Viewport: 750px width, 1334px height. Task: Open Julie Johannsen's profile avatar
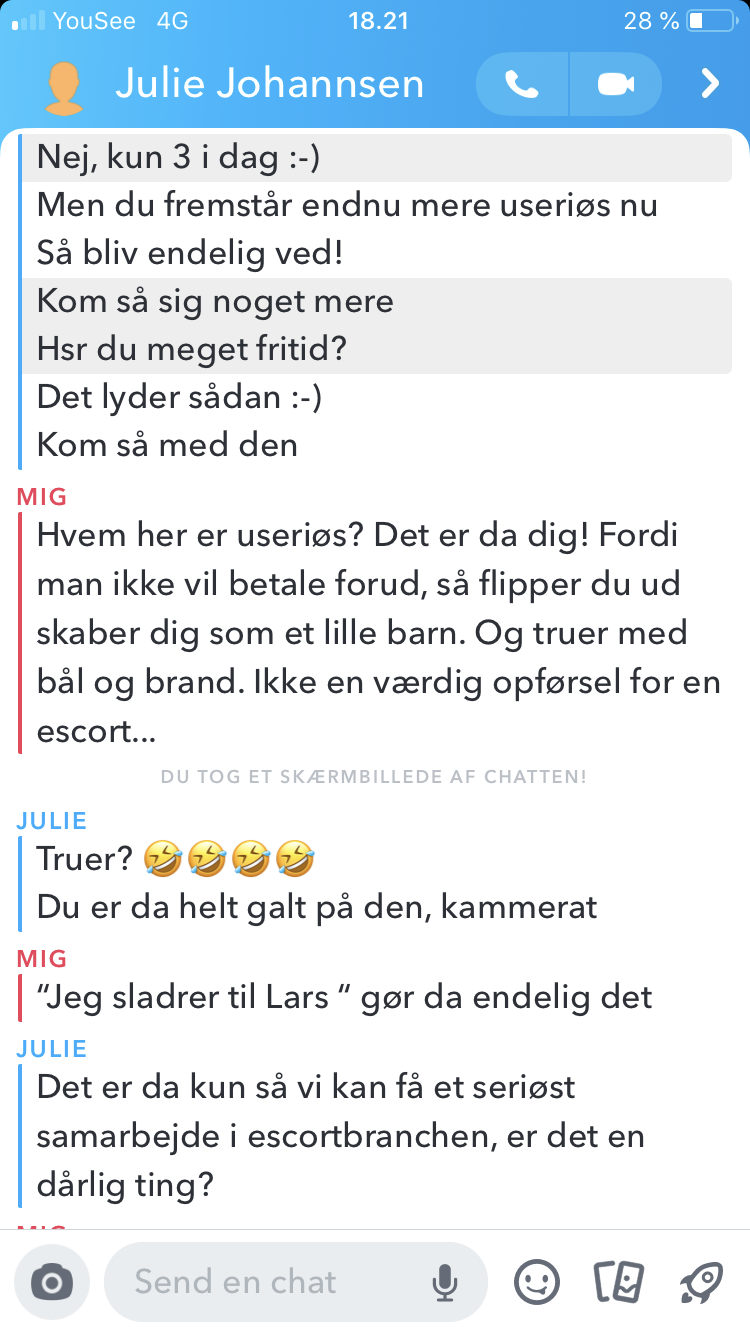(66, 87)
